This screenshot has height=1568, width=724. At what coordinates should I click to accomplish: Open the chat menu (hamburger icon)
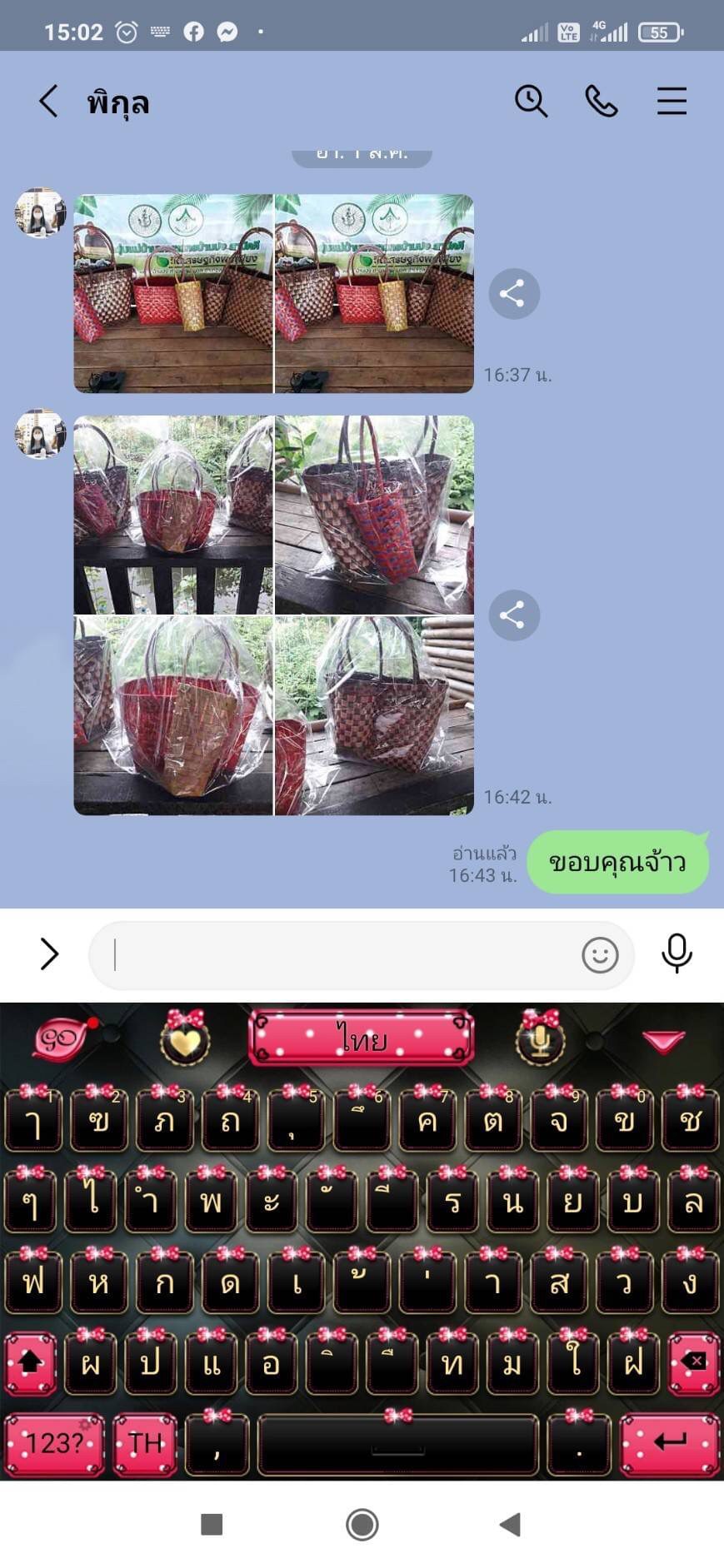(671, 102)
